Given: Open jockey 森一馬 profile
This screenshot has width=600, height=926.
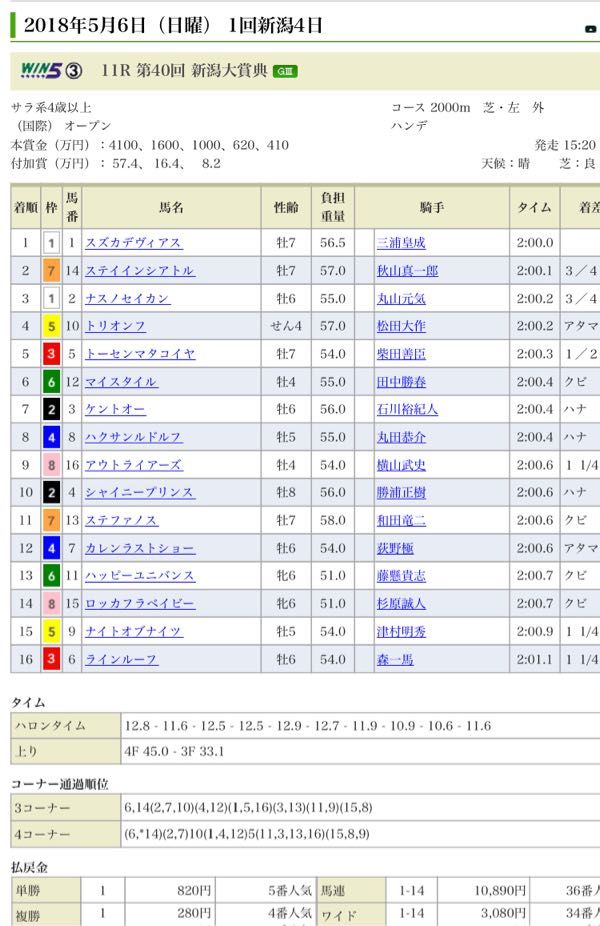Looking at the screenshot, I should click(x=395, y=660).
